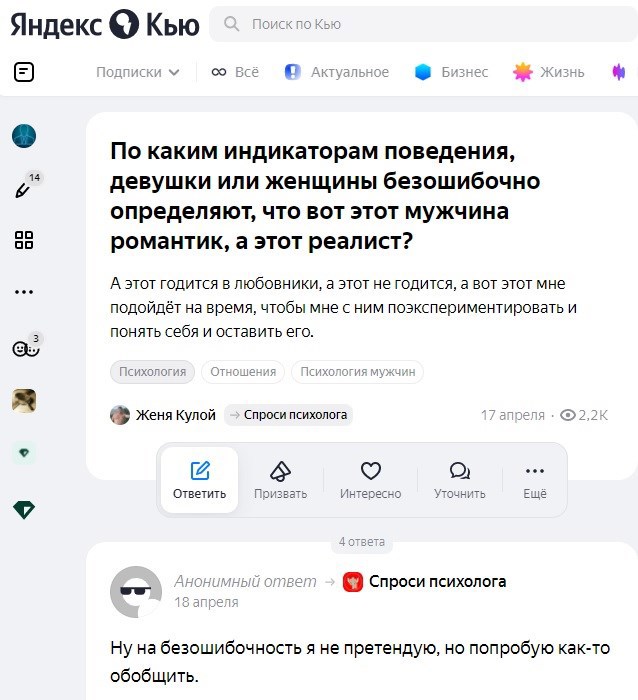Open the Ещё more options menu
This screenshot has width=638, height=700.
click(535, 480)
